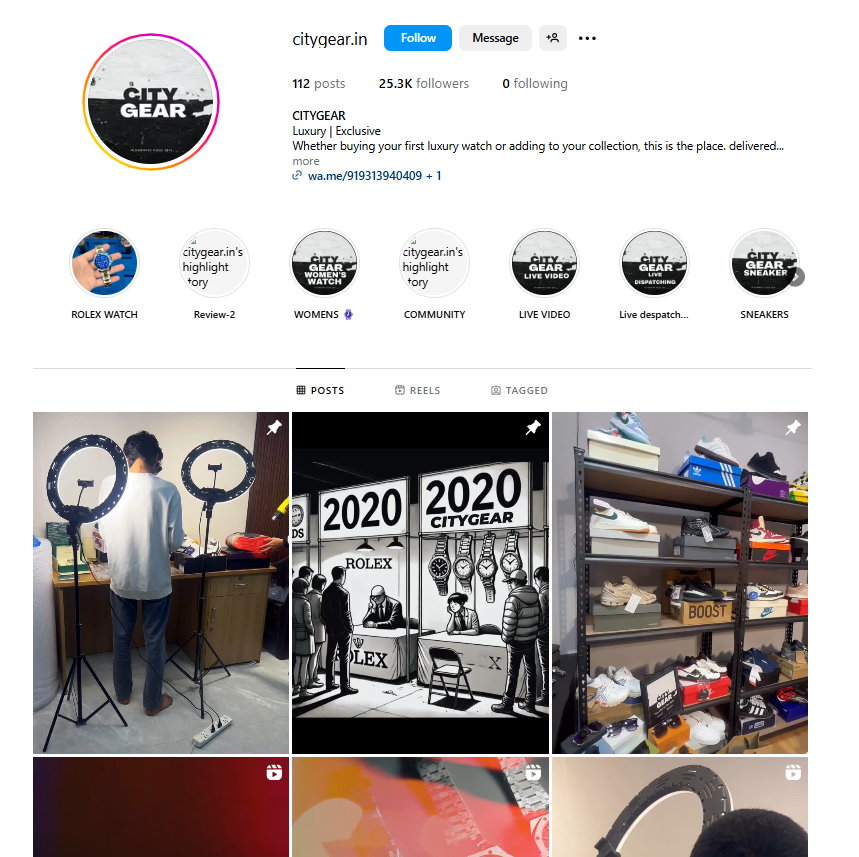Screen dimensions: 859x857
Task: Open the ROLEX WATCH highlight
Action: coord(104,263)
